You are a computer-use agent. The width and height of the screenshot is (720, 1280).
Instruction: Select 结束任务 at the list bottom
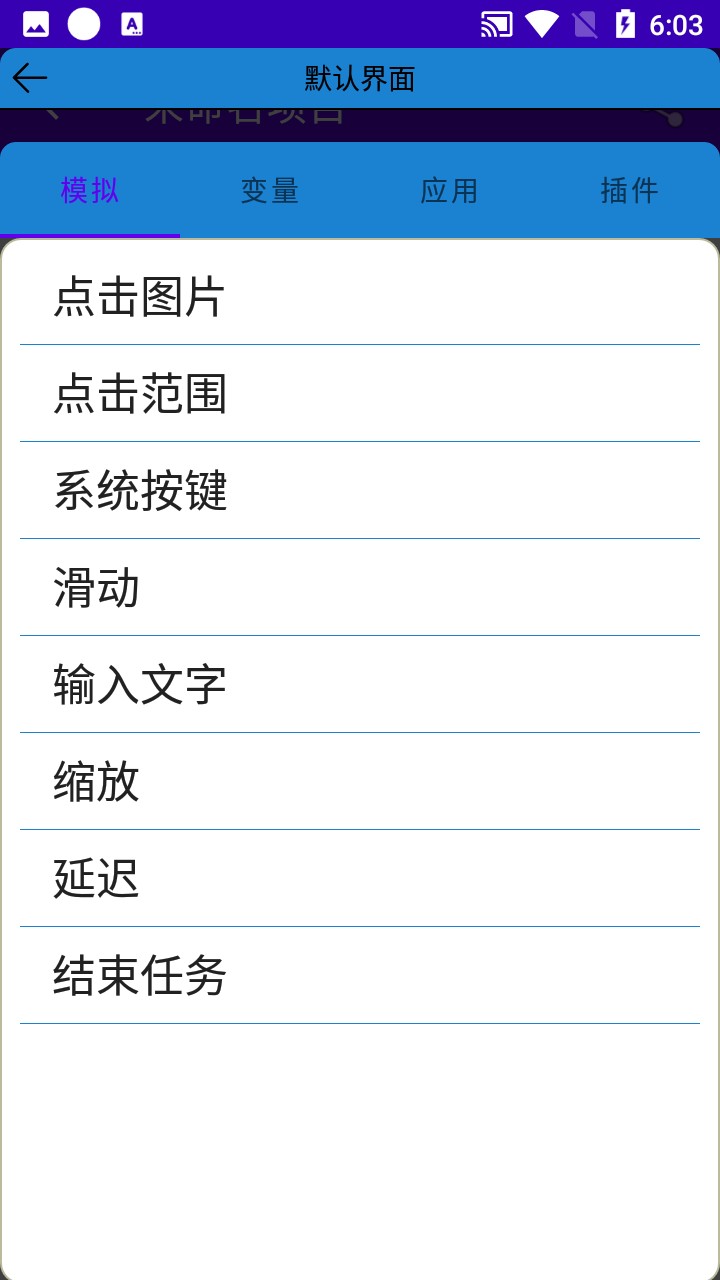[140, 973]
